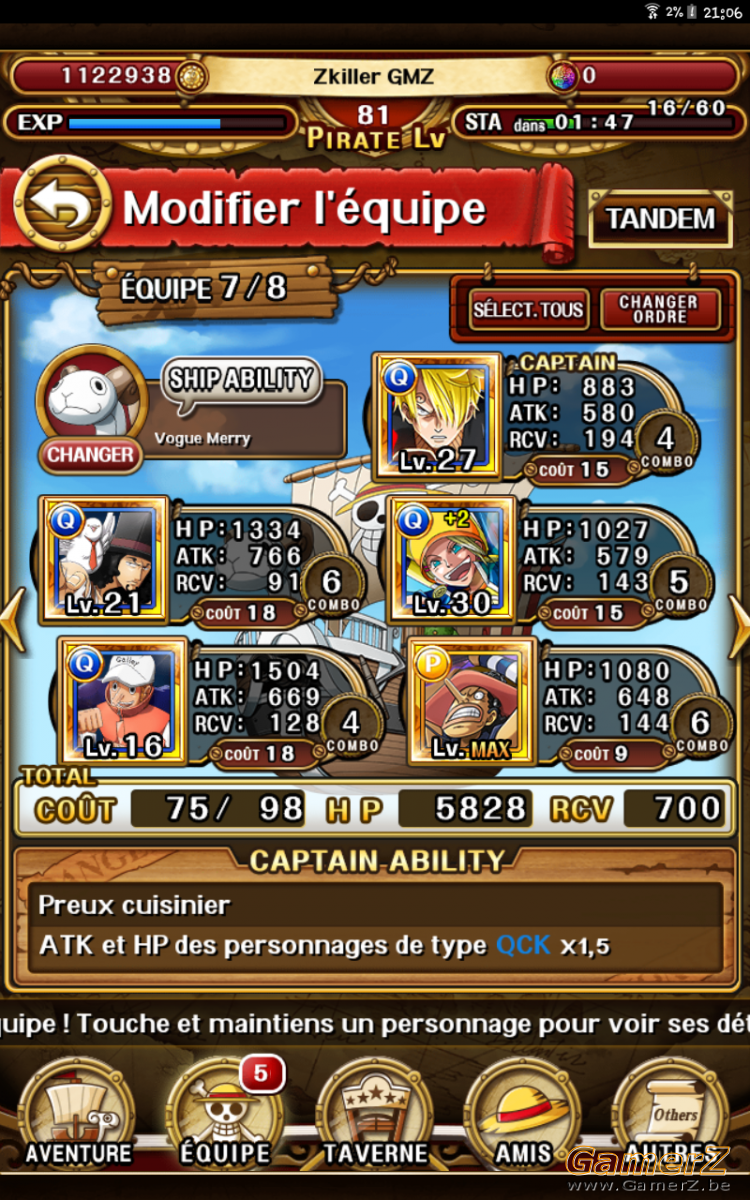This screenshot has height=1200, width=750.
Task: Tap SÉLECT. TOUS button
Action: click(529, 309)
